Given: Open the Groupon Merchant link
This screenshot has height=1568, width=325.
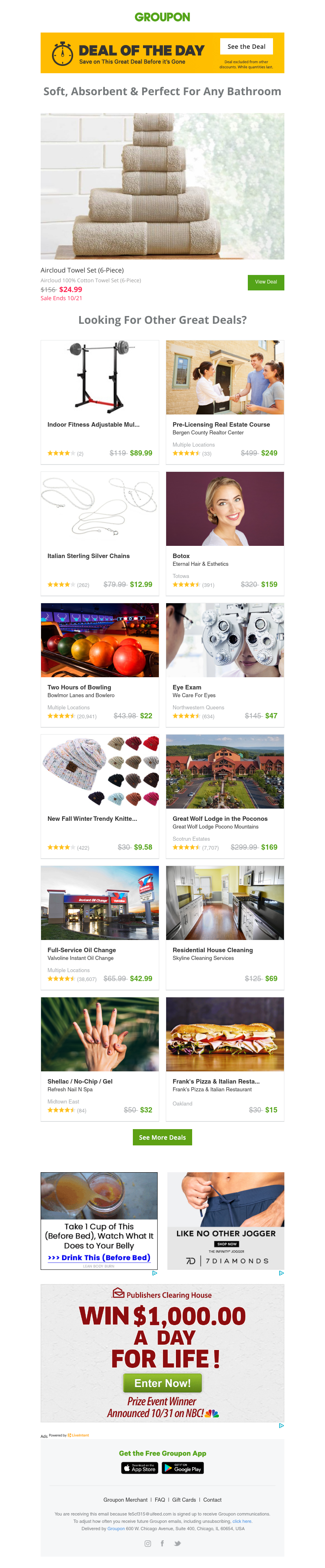Looking at the screenshot, I should [x=125, y=1500].
